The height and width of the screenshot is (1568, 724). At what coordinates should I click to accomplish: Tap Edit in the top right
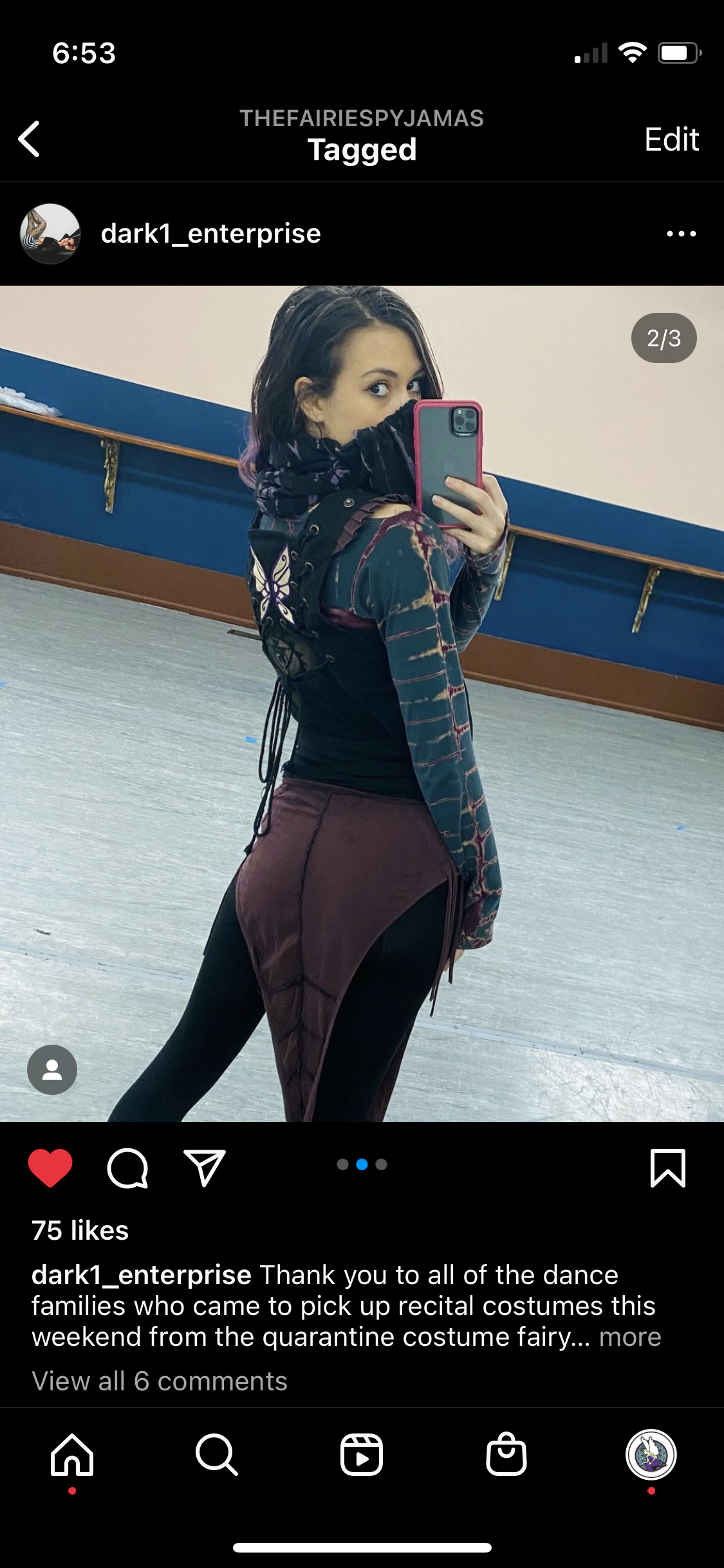pyautogui.click(x=671, y=139)
